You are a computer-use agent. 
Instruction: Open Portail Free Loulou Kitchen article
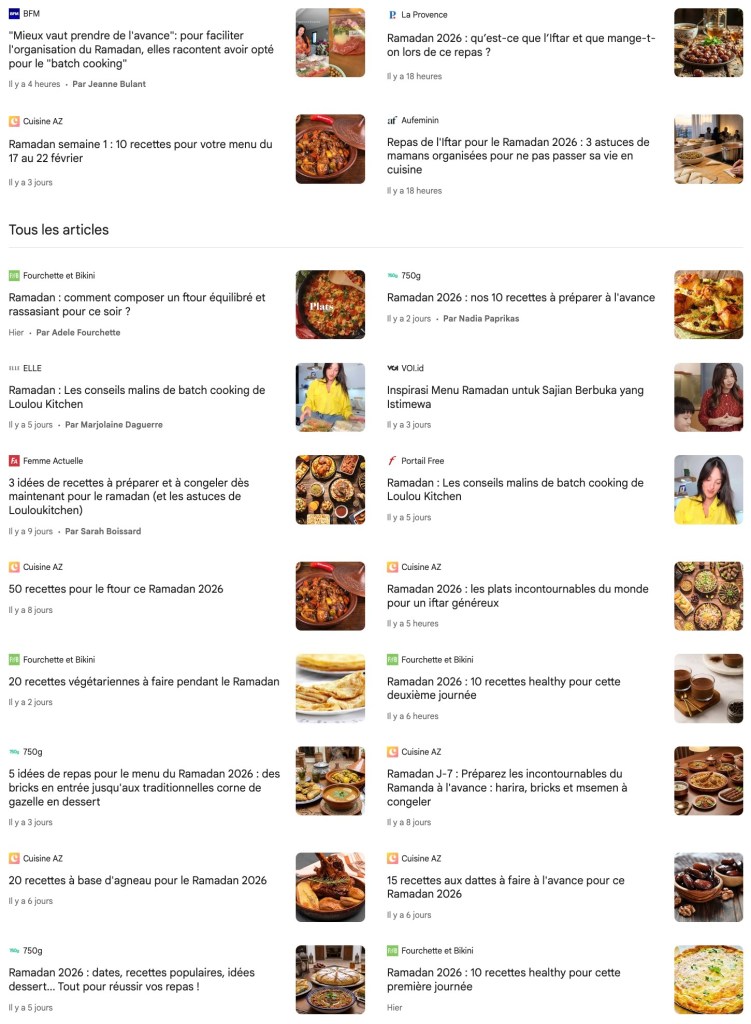pyautogui.click(x=517, y=489)
